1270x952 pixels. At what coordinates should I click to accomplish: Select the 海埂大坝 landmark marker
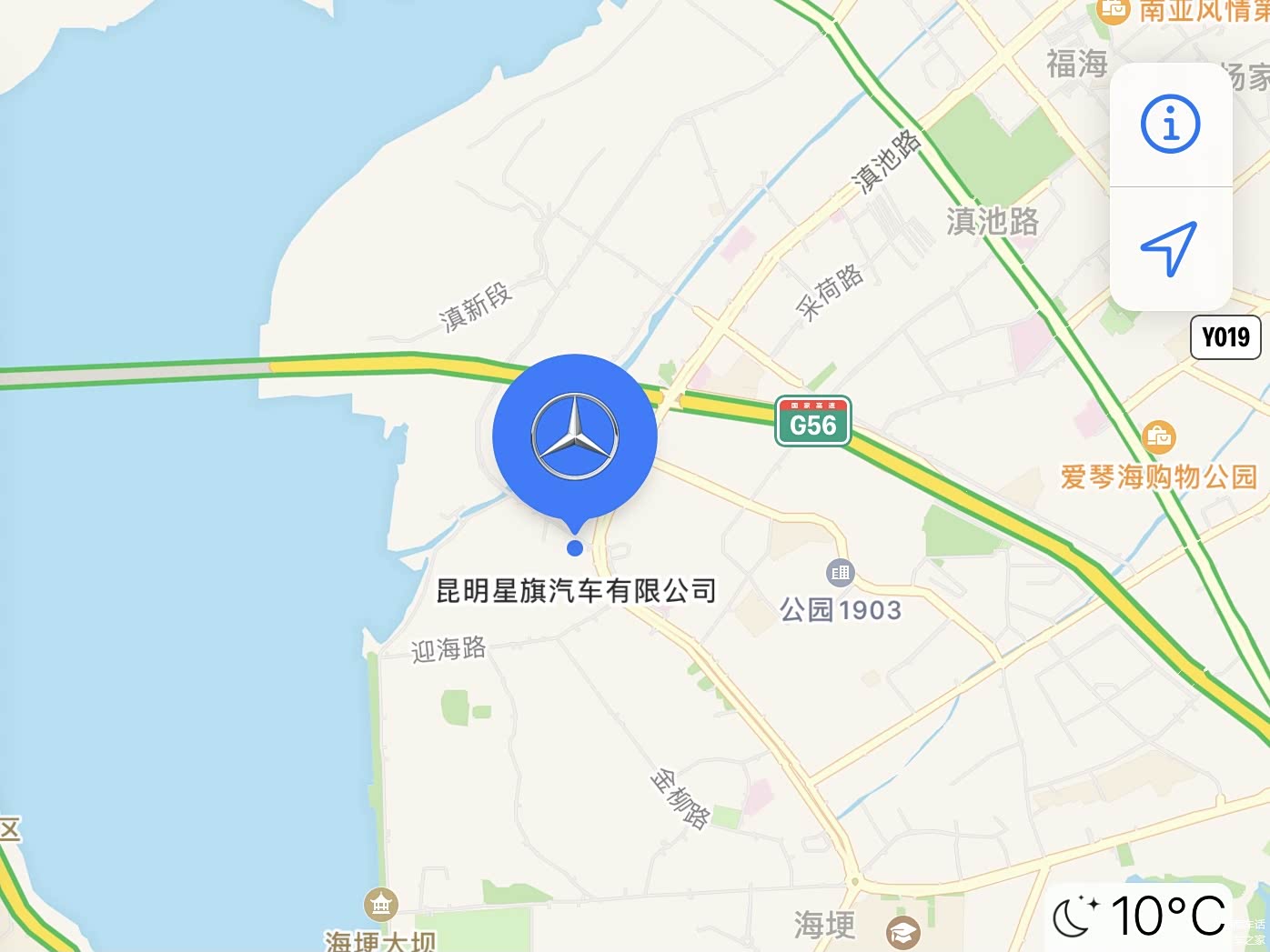point(380,904)
